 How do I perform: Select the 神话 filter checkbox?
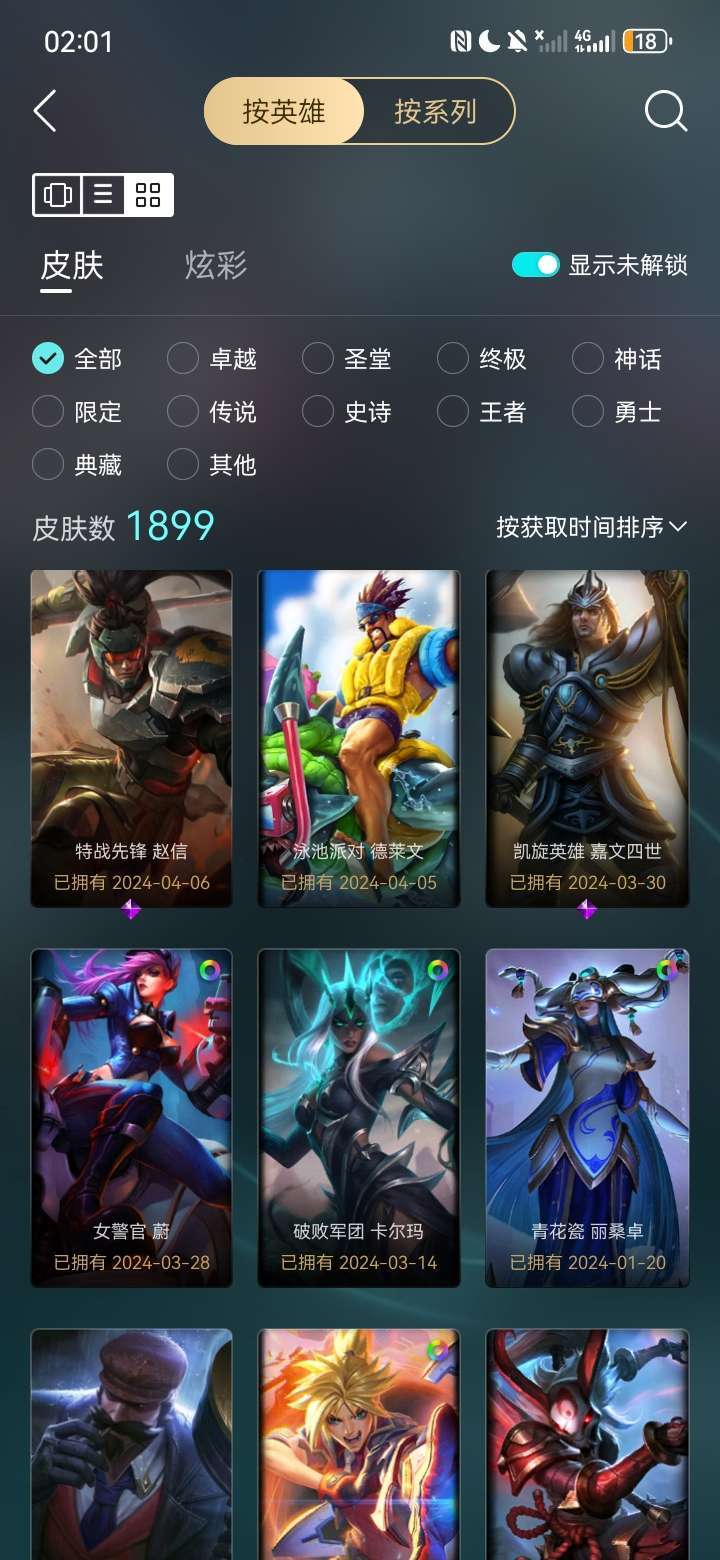click(x=587, y=357)
